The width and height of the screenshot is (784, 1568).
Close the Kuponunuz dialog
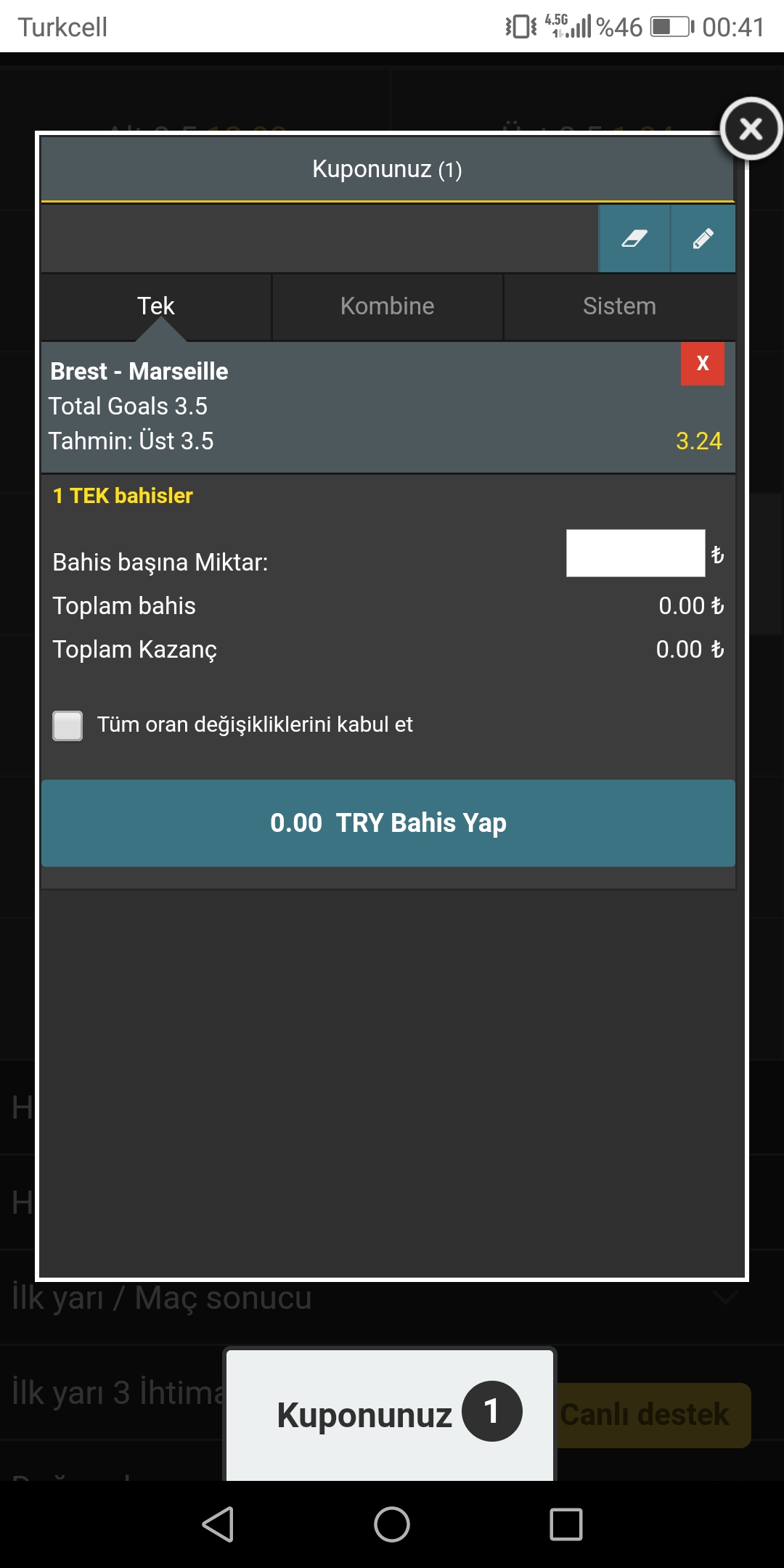751,128
